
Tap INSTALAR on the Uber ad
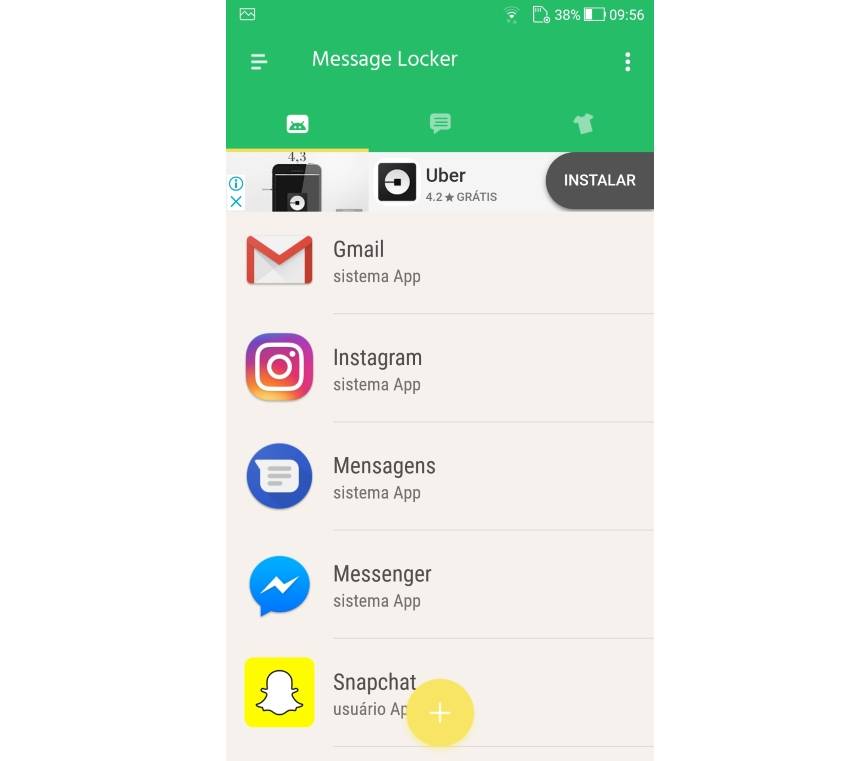599,181
